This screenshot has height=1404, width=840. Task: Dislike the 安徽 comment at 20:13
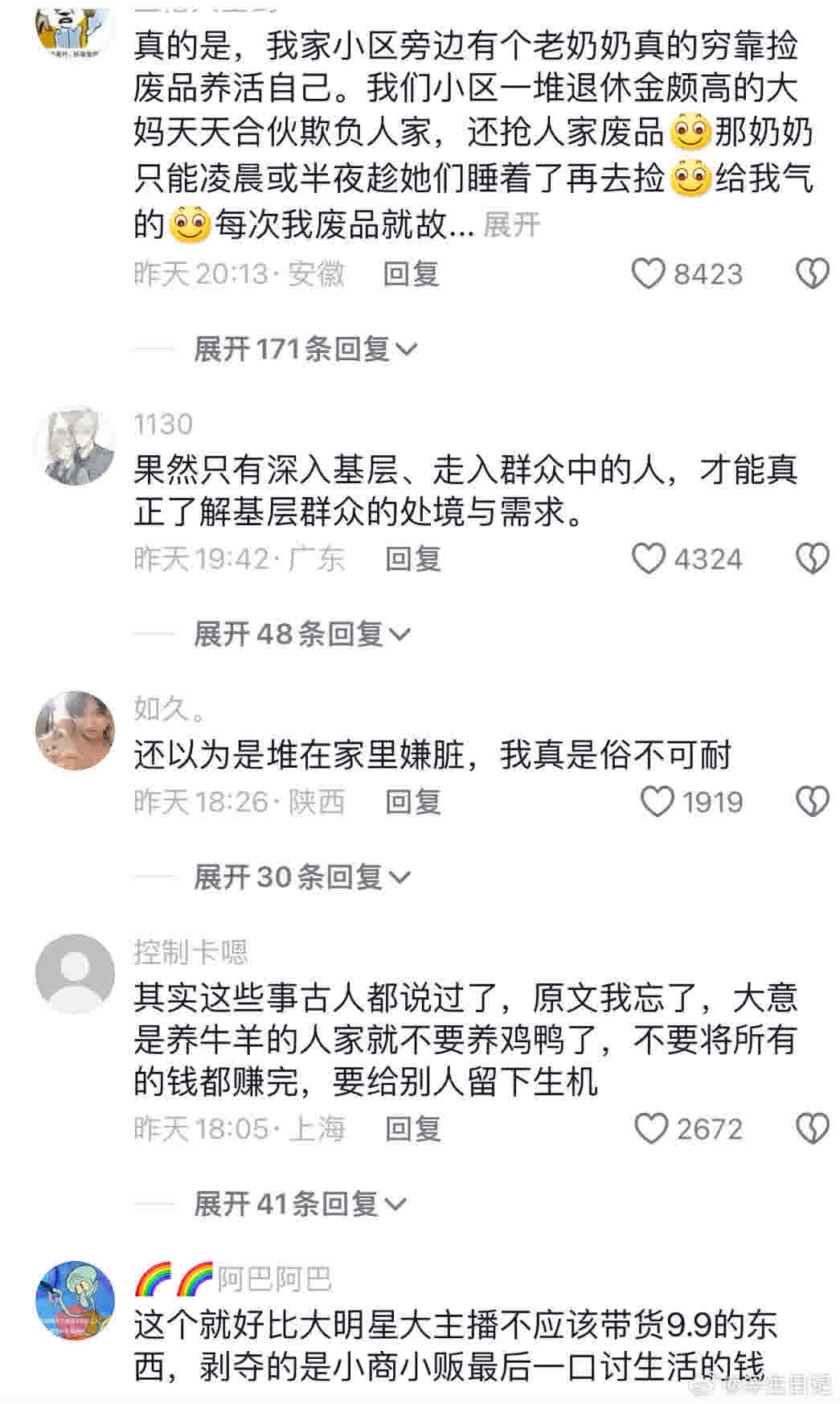click(812, 274)
